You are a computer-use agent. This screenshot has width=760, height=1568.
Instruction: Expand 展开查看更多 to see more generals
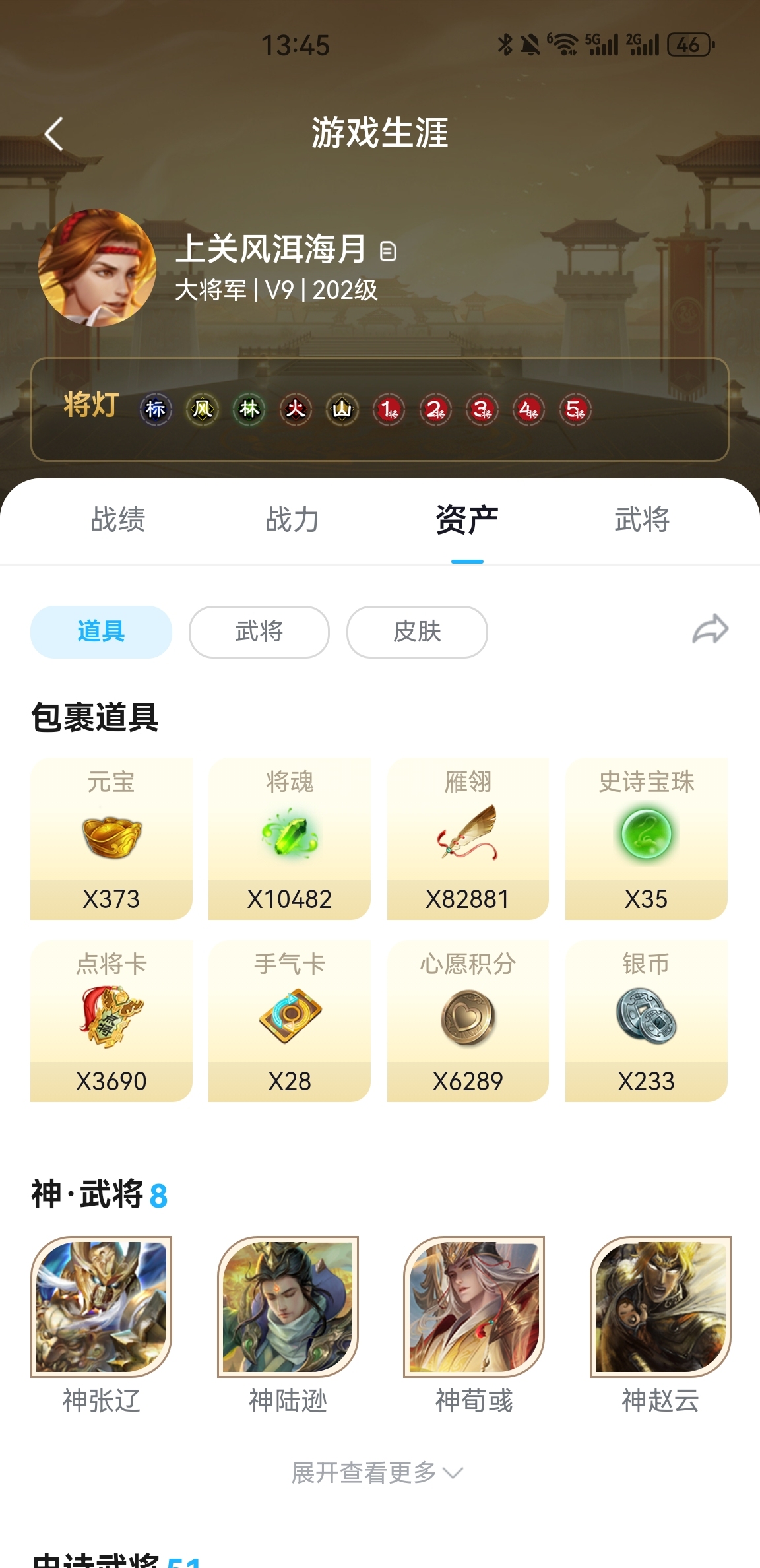(377, 1472)
